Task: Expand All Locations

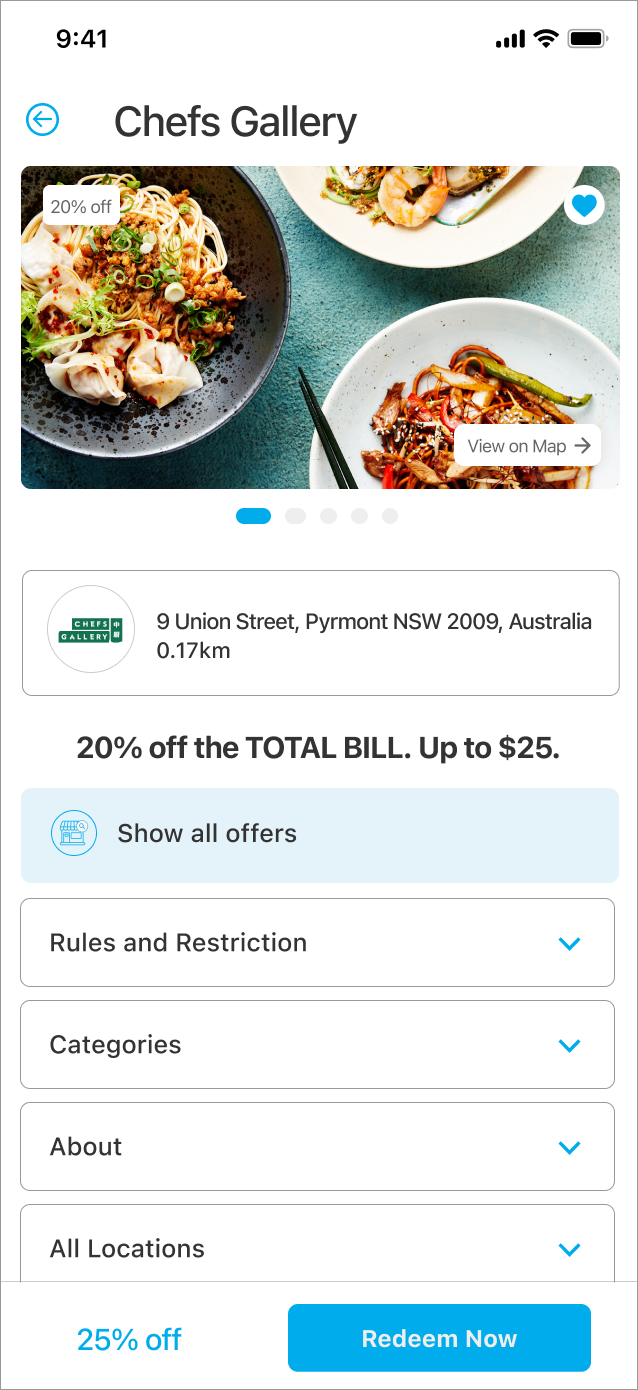Action: click(317, 1248)
